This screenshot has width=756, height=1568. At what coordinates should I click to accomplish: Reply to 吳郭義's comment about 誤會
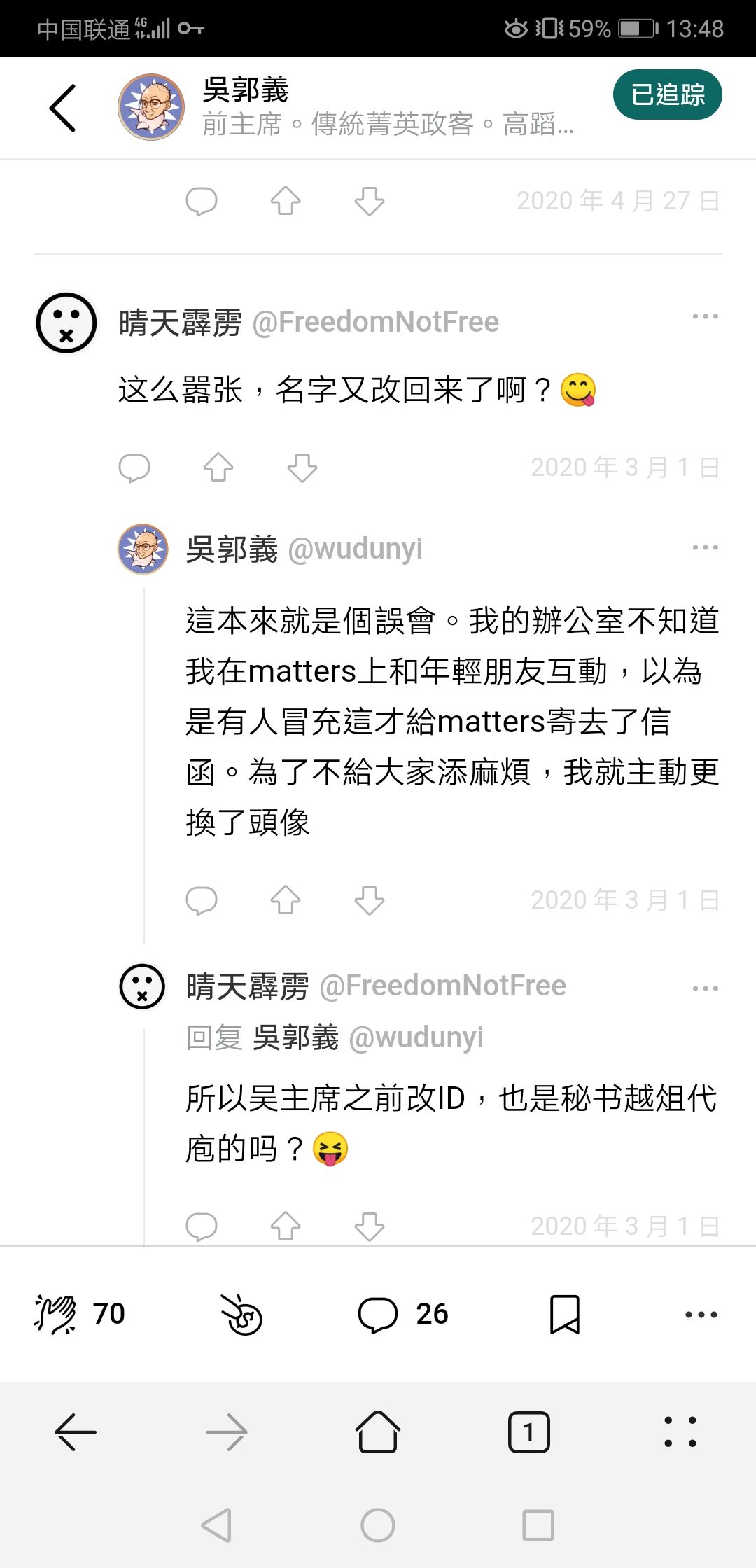(202, 900)
